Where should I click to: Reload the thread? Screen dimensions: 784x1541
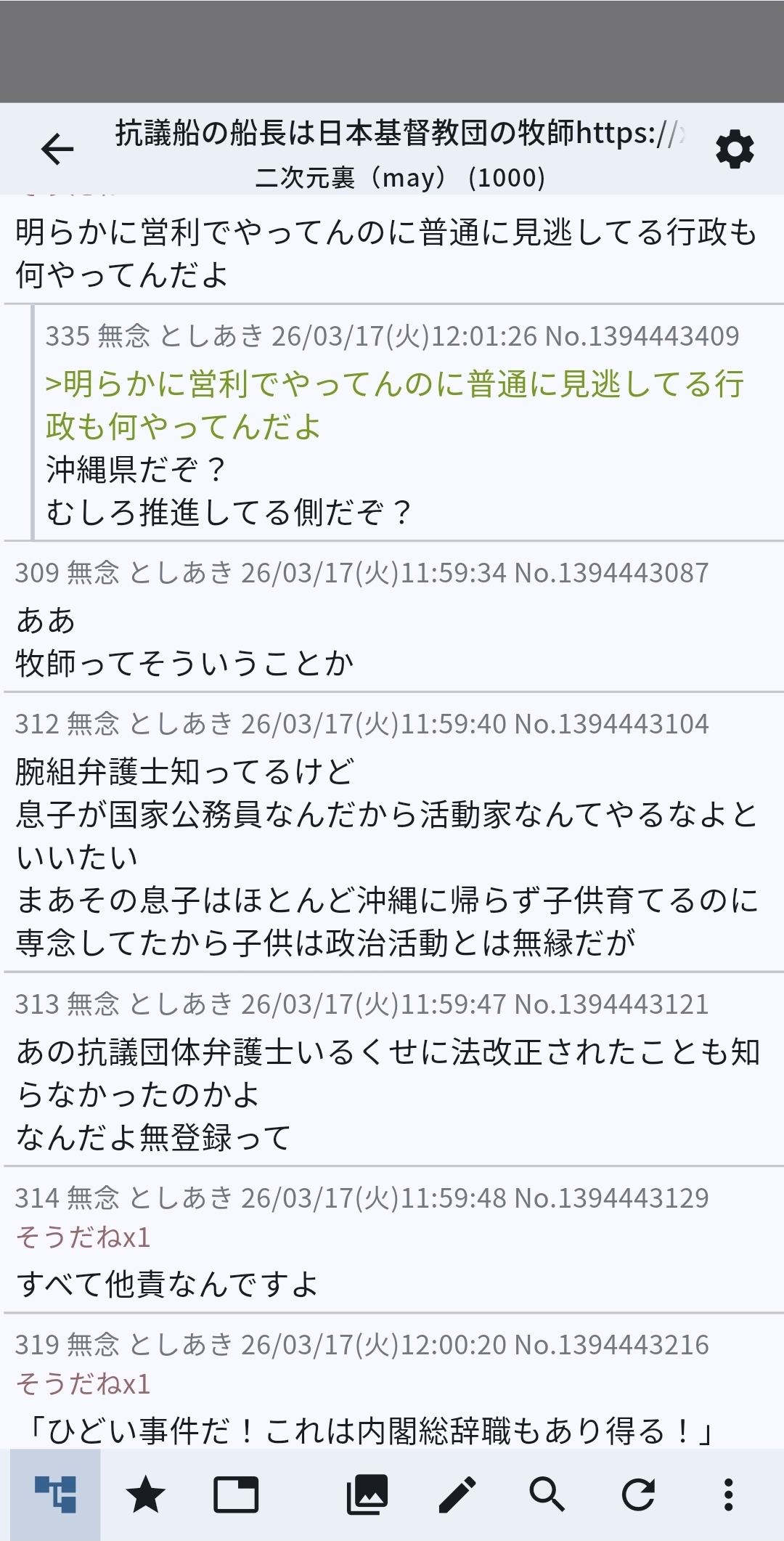(638, 1495)
